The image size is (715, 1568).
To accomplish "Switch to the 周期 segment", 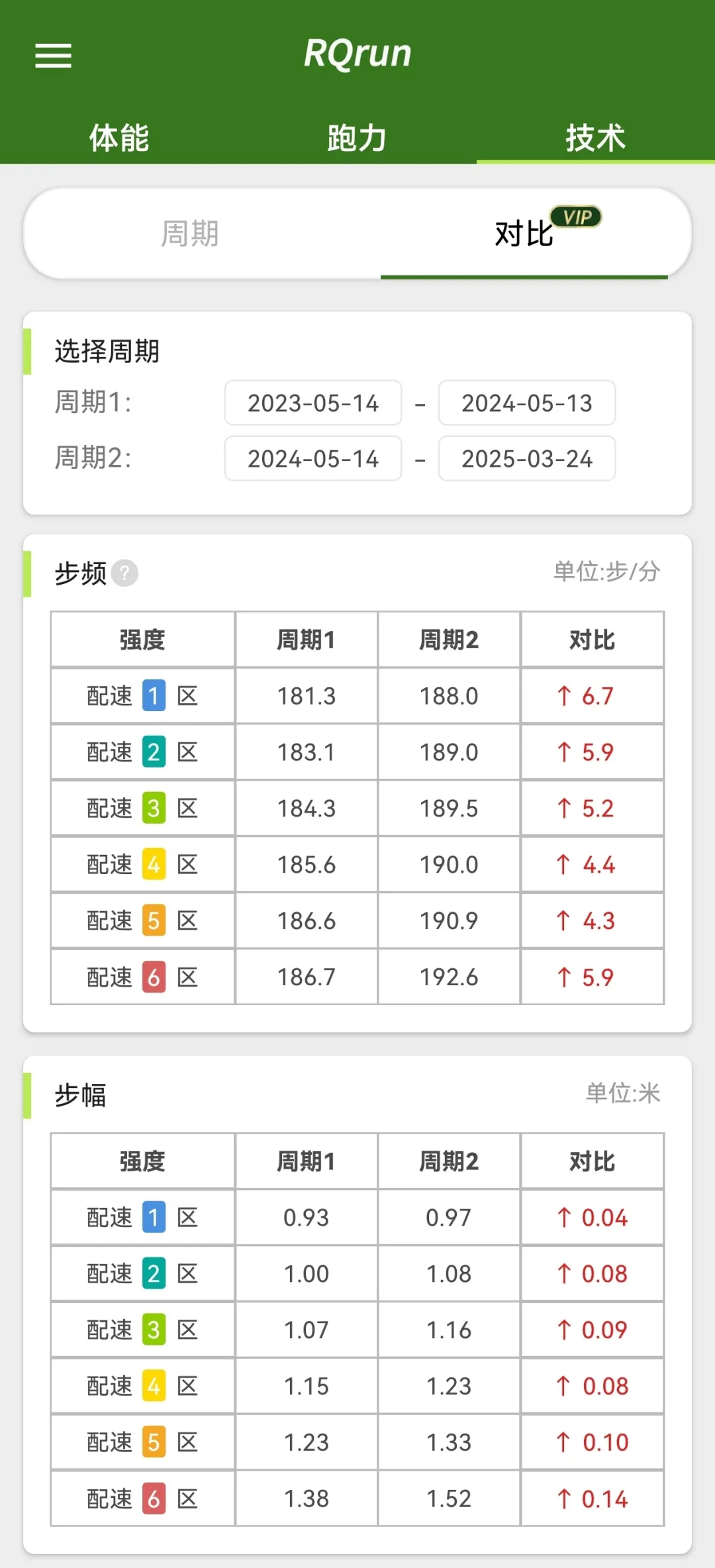I will (190, 234).
